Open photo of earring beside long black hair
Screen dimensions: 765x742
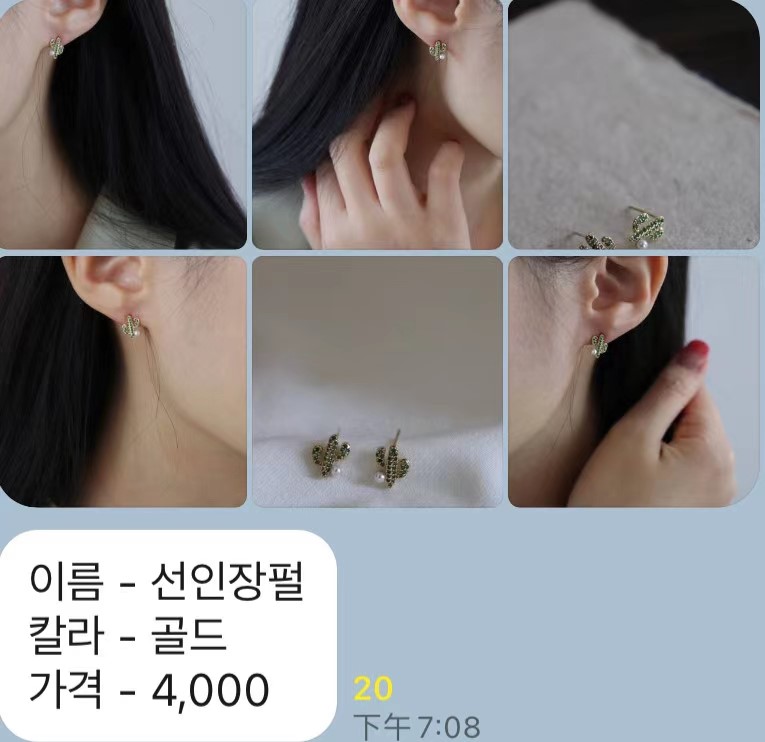(122, 124)
